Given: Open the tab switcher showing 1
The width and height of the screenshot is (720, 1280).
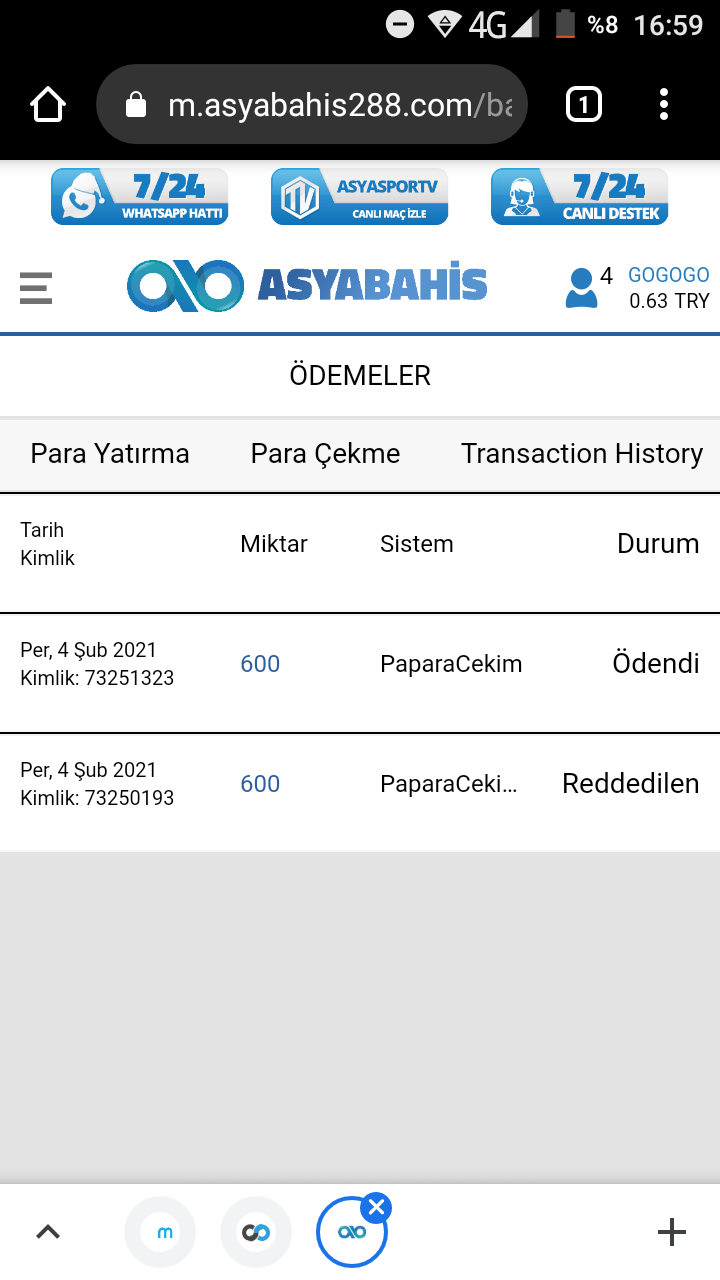Looking at the screenshot, I should tap(584, 104).
